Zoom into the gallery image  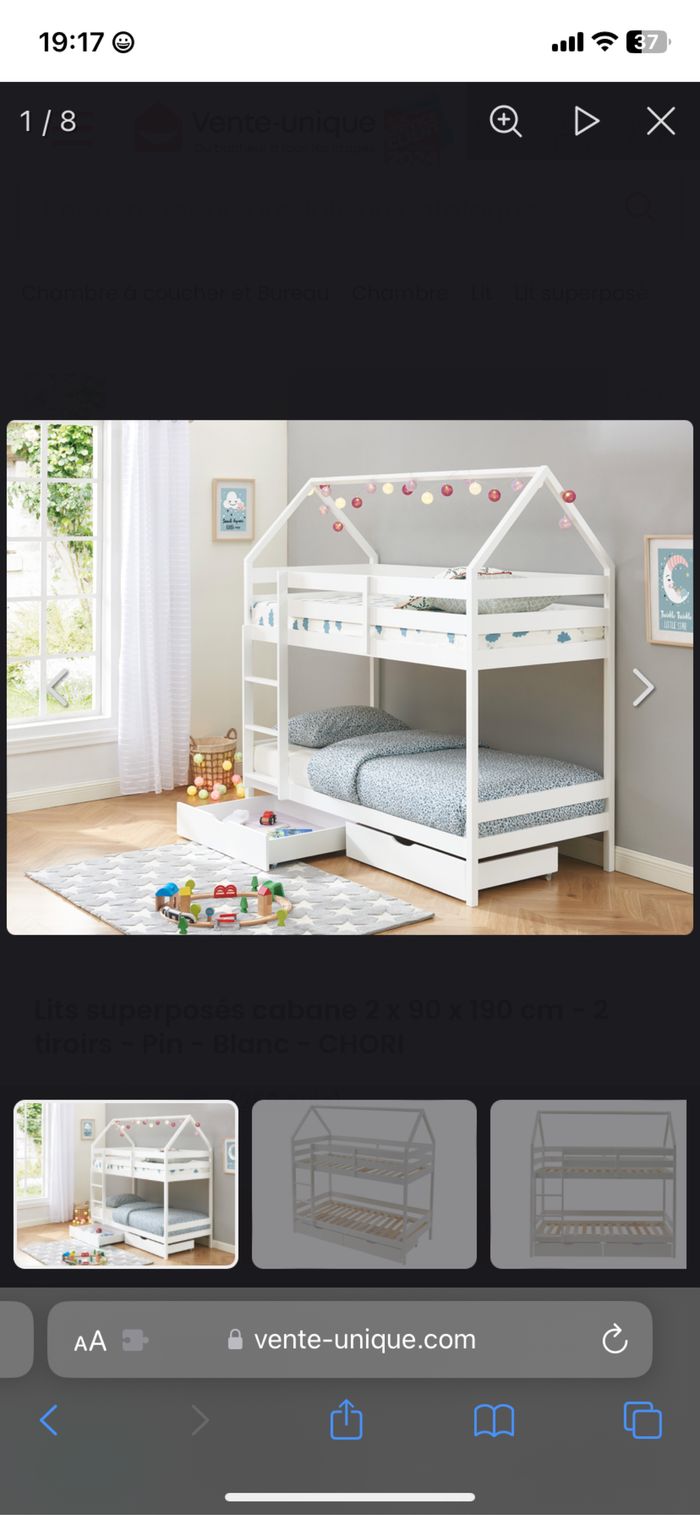coord(506,122)
